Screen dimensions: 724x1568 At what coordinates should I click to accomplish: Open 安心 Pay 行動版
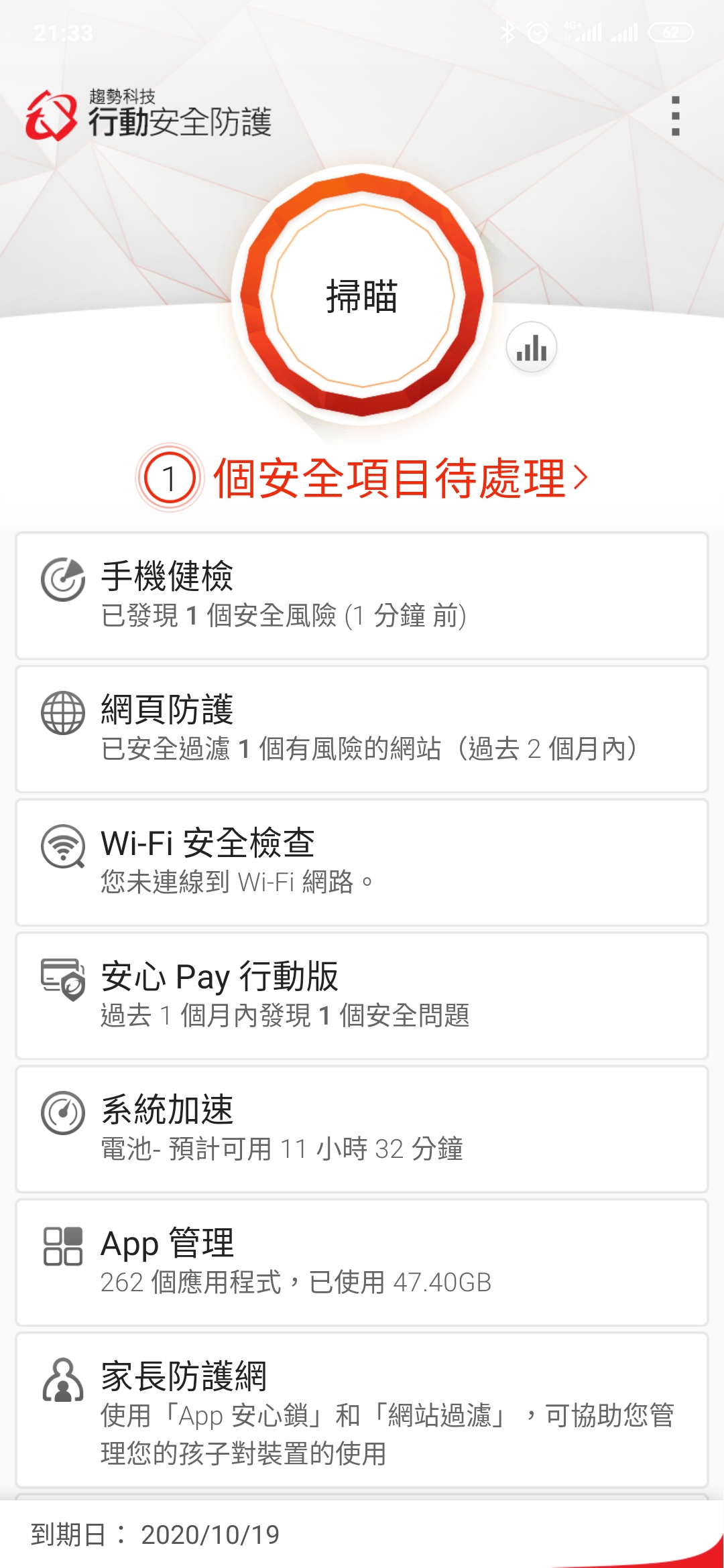[x=362, y=995]
